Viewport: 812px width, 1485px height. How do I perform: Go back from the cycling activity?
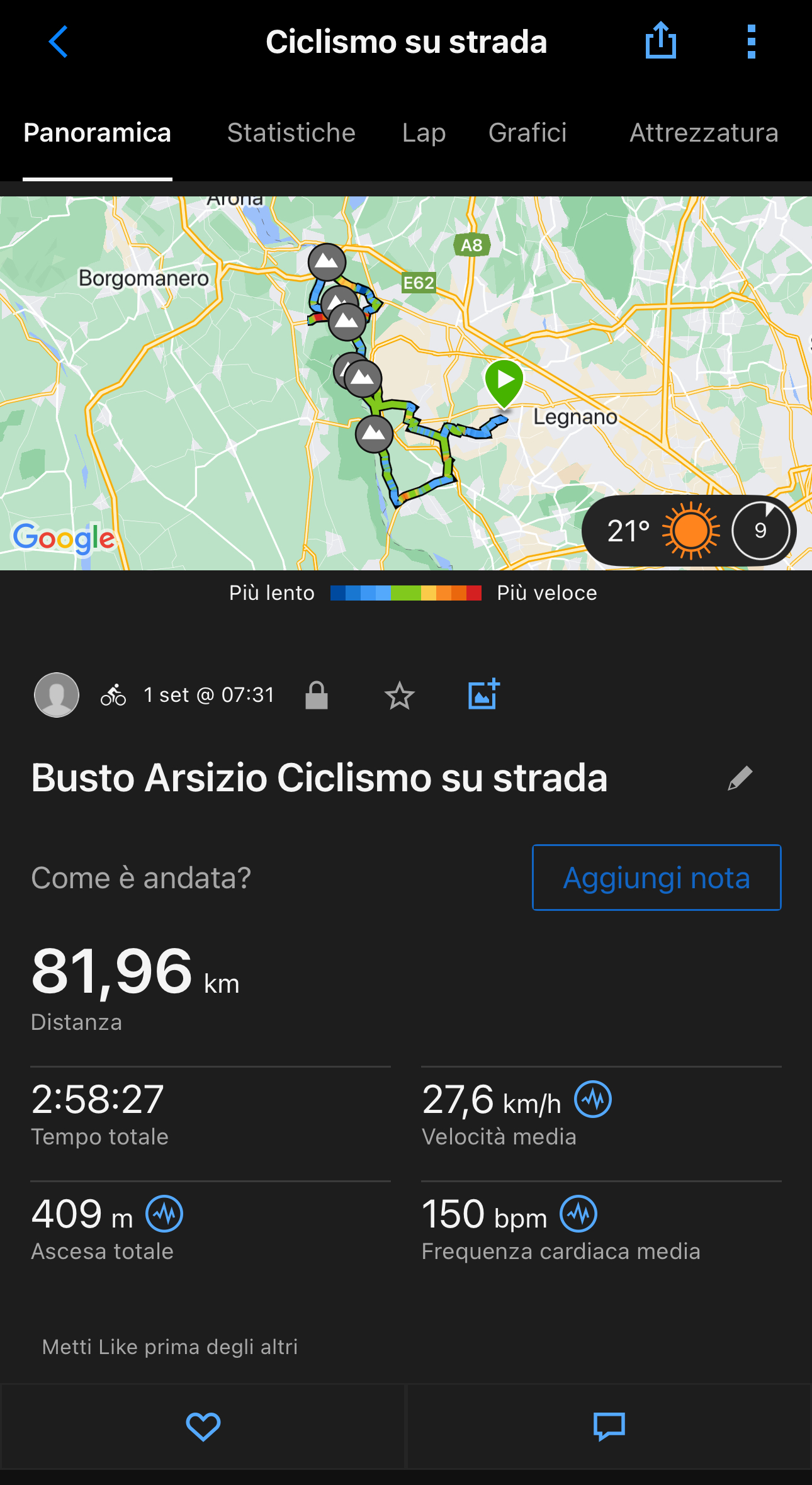[x=58, y=42]
